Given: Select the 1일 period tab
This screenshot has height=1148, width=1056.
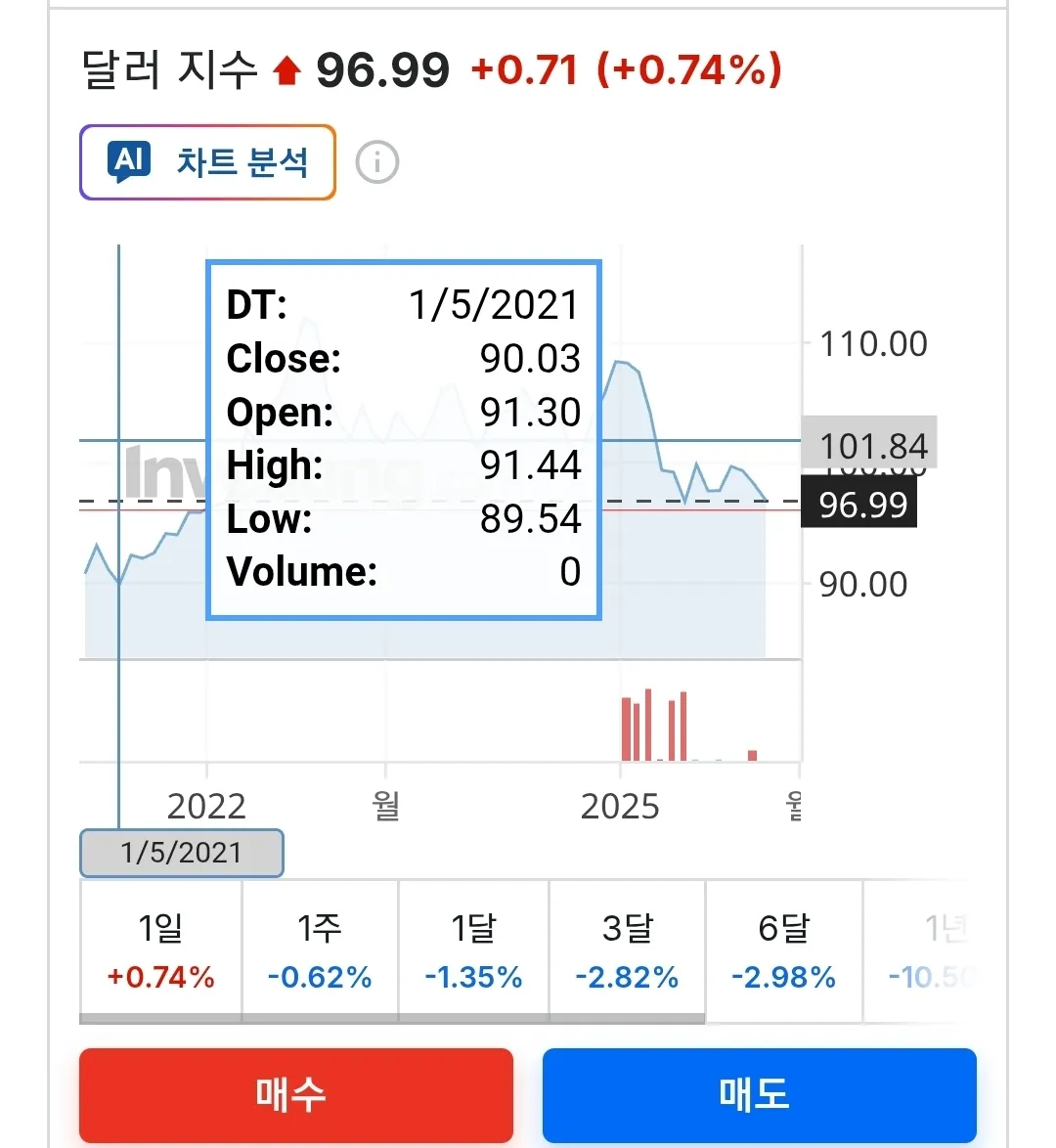Looking at the screenshot, I should (x=160, y=950).
